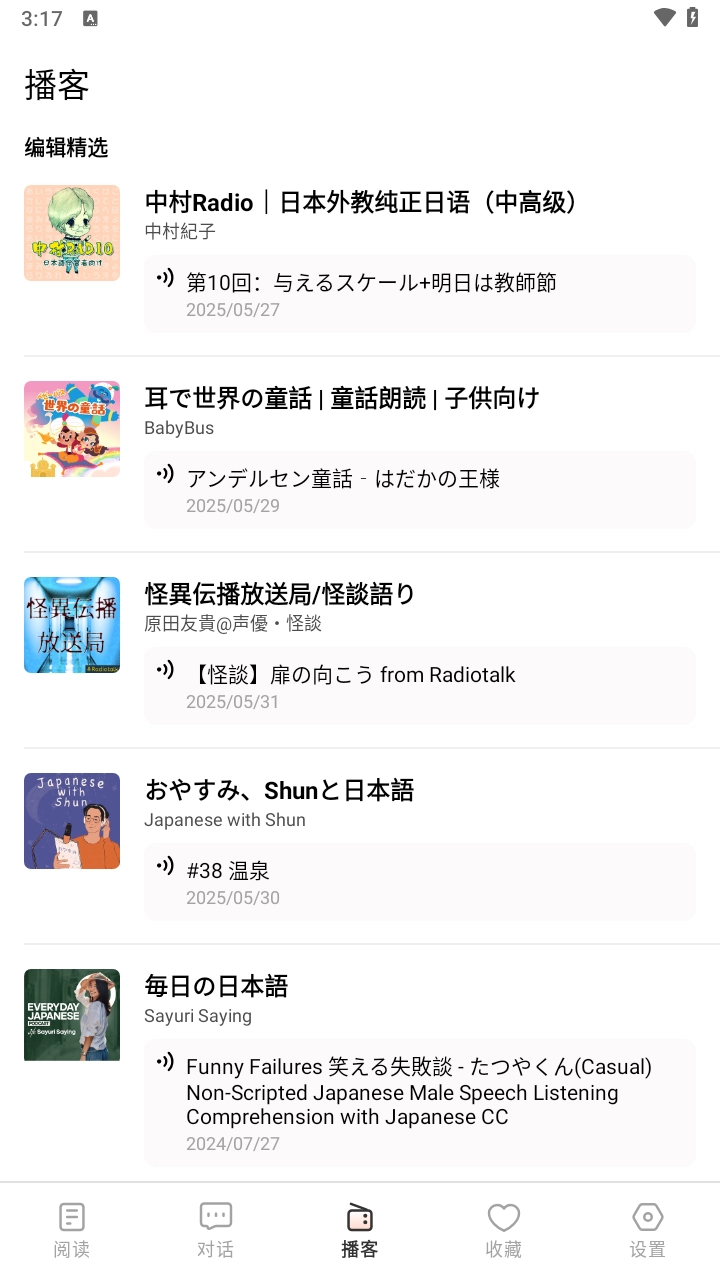The image size is (720, 1280).
Task: Play episode アンデルセン童話 - はだかの王様
Action: [420, 490]
